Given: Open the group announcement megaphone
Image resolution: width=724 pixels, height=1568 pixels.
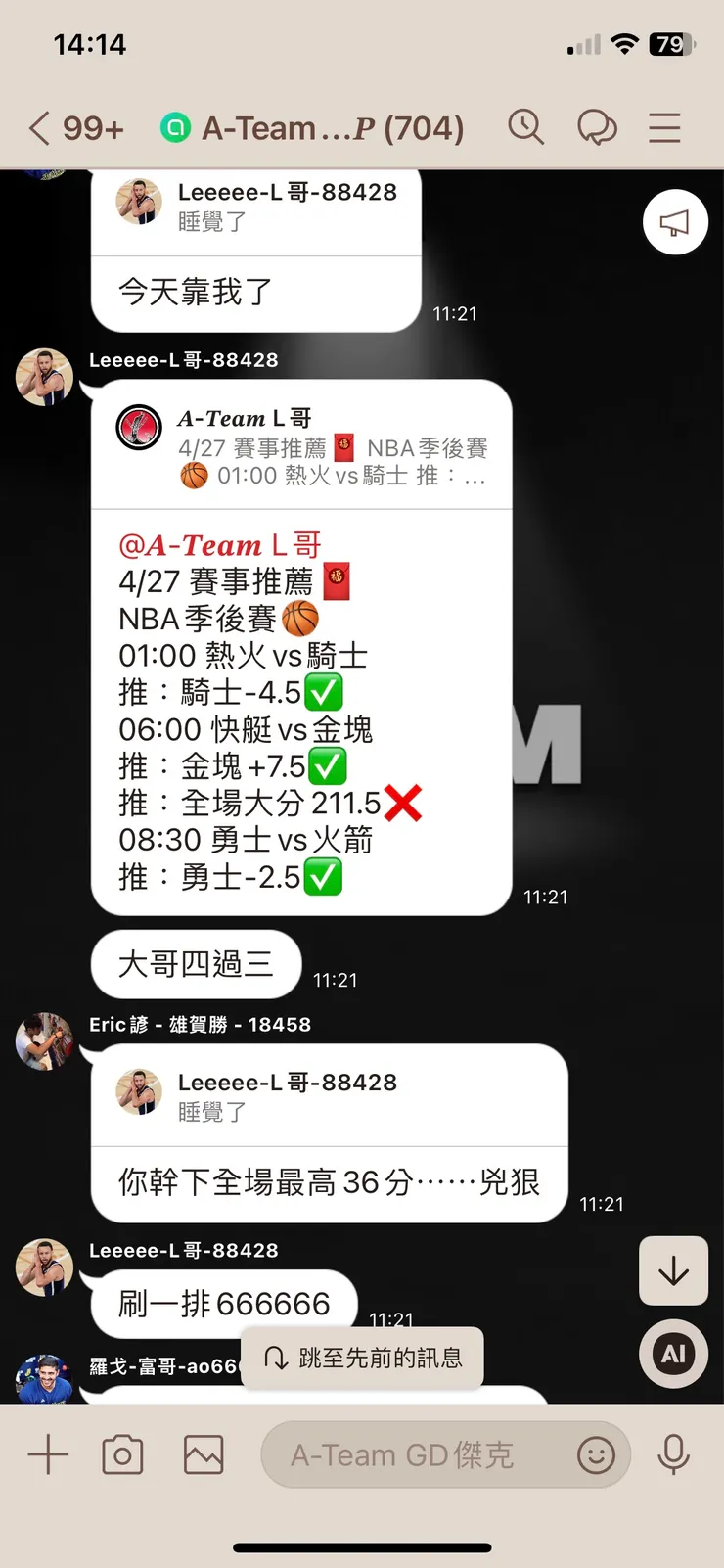Looking at the screenshot, I should tap(675, 223).
